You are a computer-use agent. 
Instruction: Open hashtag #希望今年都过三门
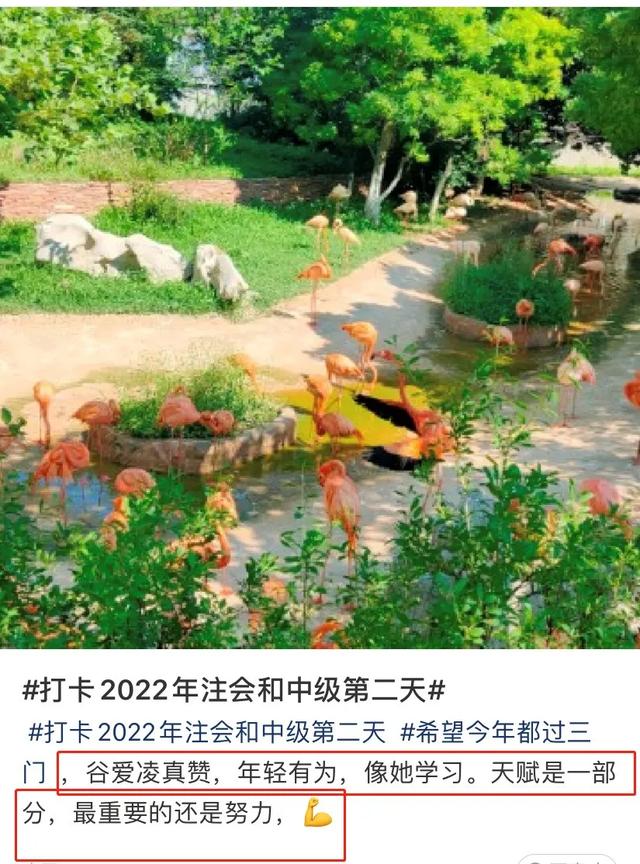(510, 732)
